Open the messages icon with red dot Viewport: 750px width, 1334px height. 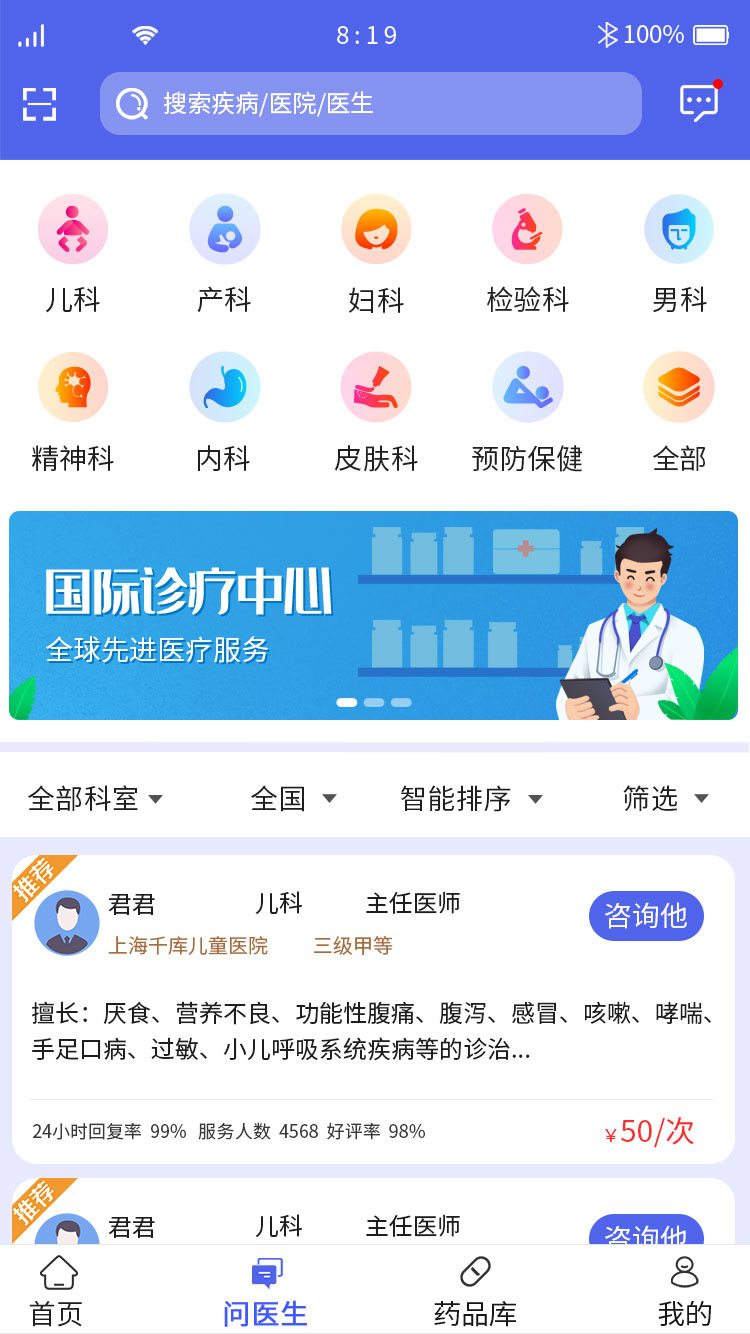coord(700,102)
